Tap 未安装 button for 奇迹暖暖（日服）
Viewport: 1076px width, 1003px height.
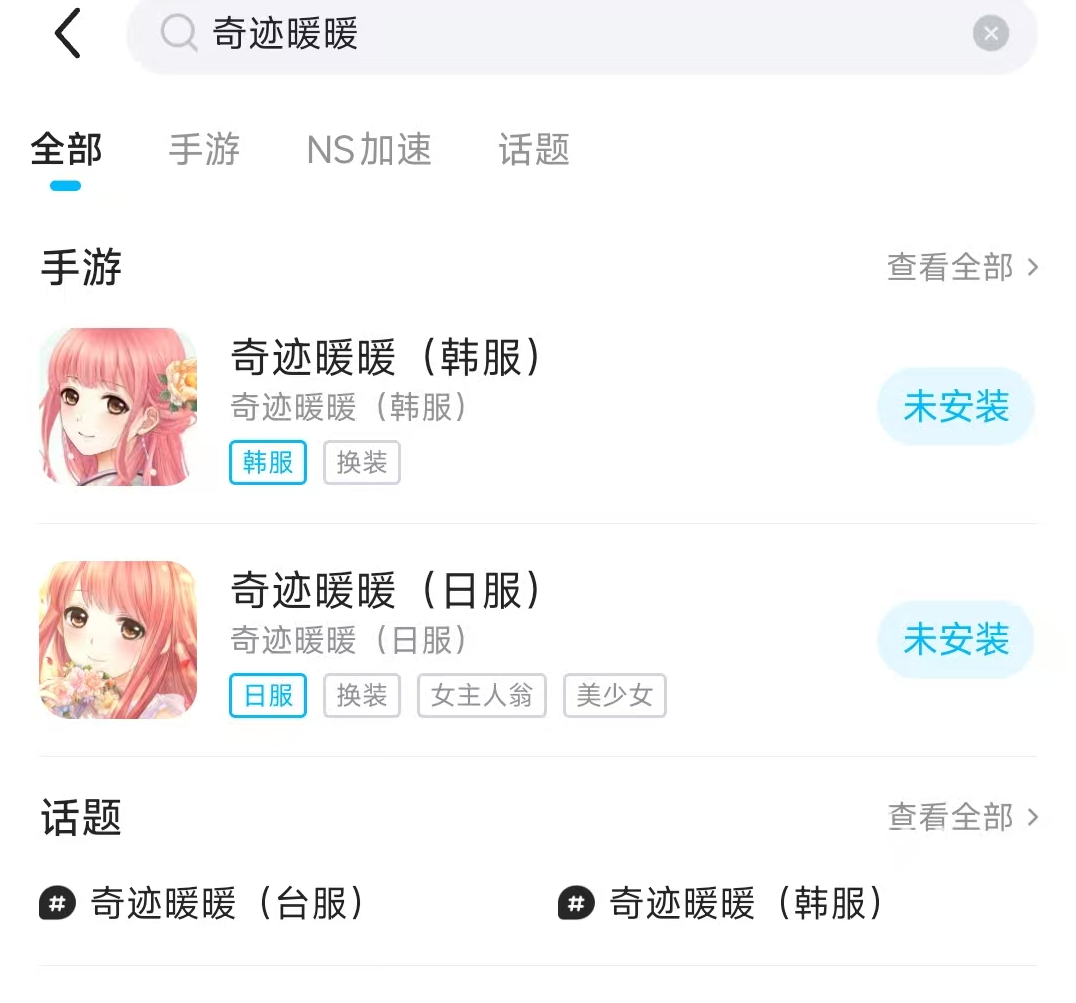click(x=956, y=640)
